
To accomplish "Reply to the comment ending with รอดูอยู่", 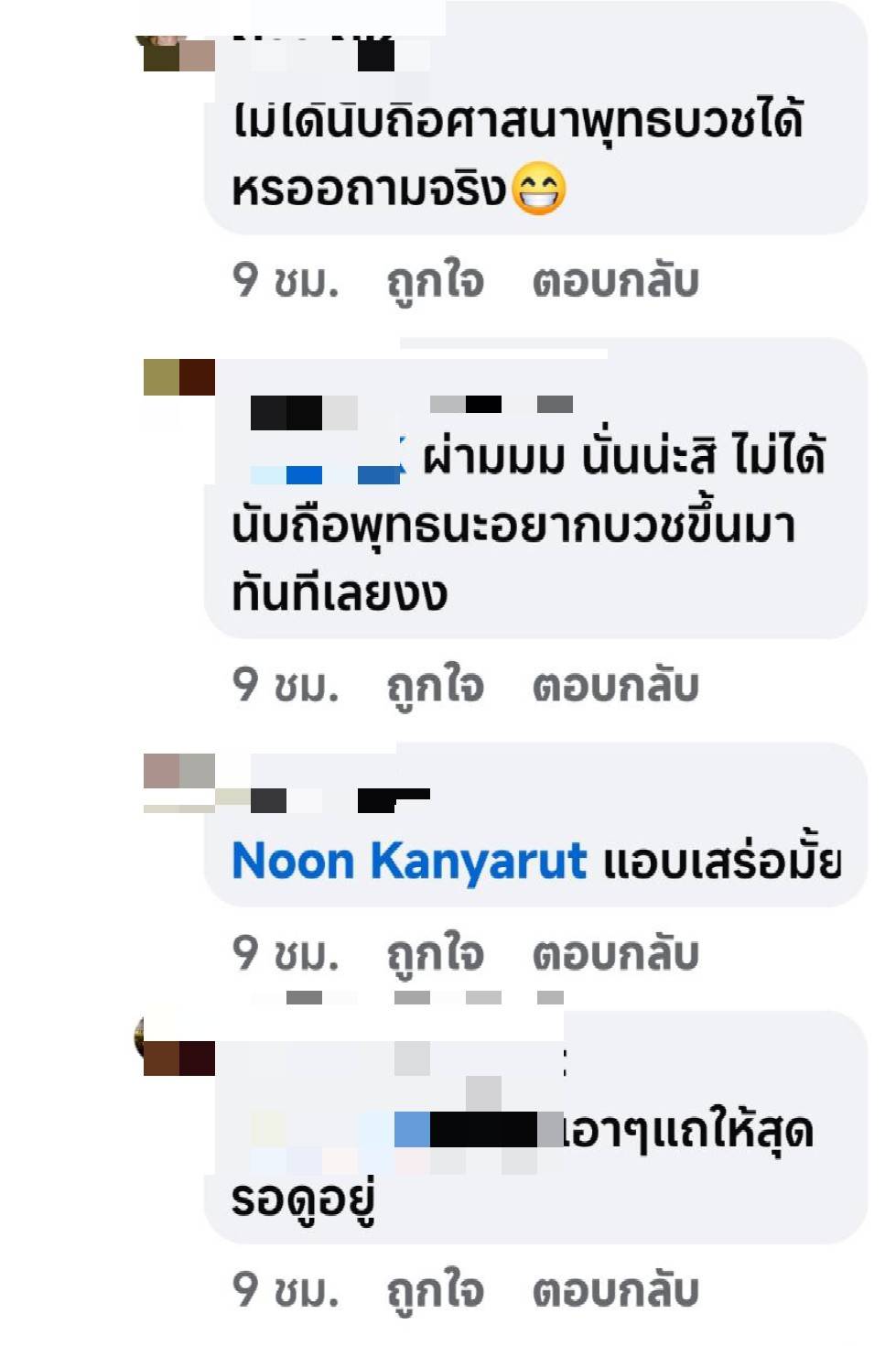I will (x=615, y=1290).
